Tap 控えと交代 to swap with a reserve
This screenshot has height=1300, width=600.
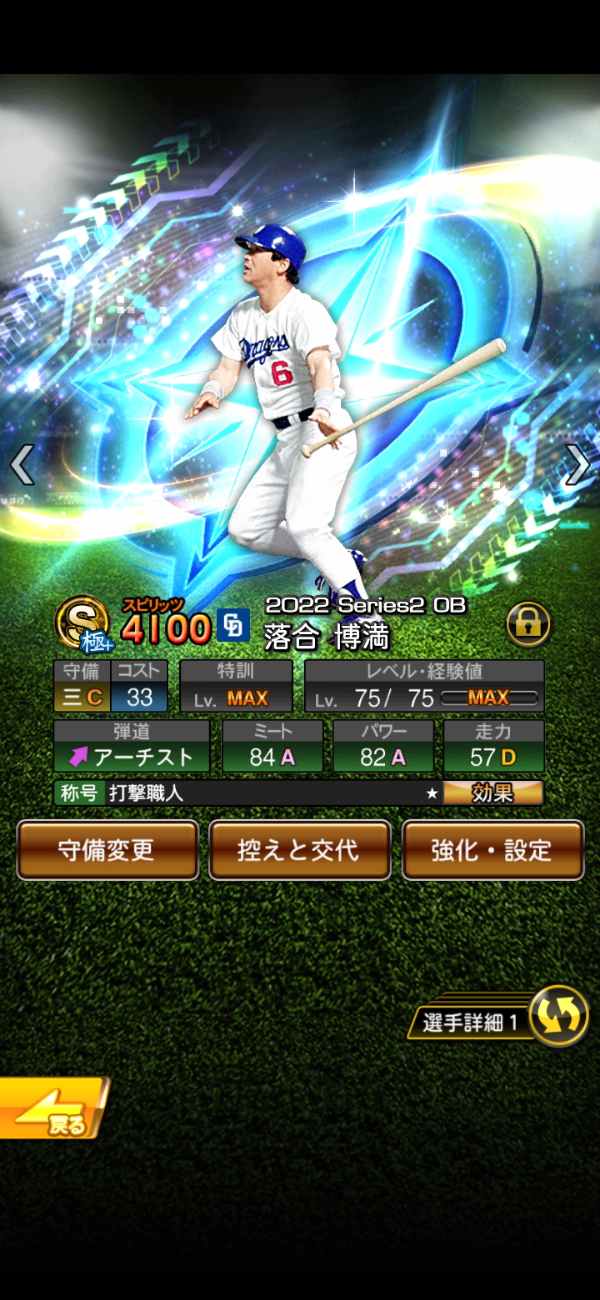click(x=300, y=850)
